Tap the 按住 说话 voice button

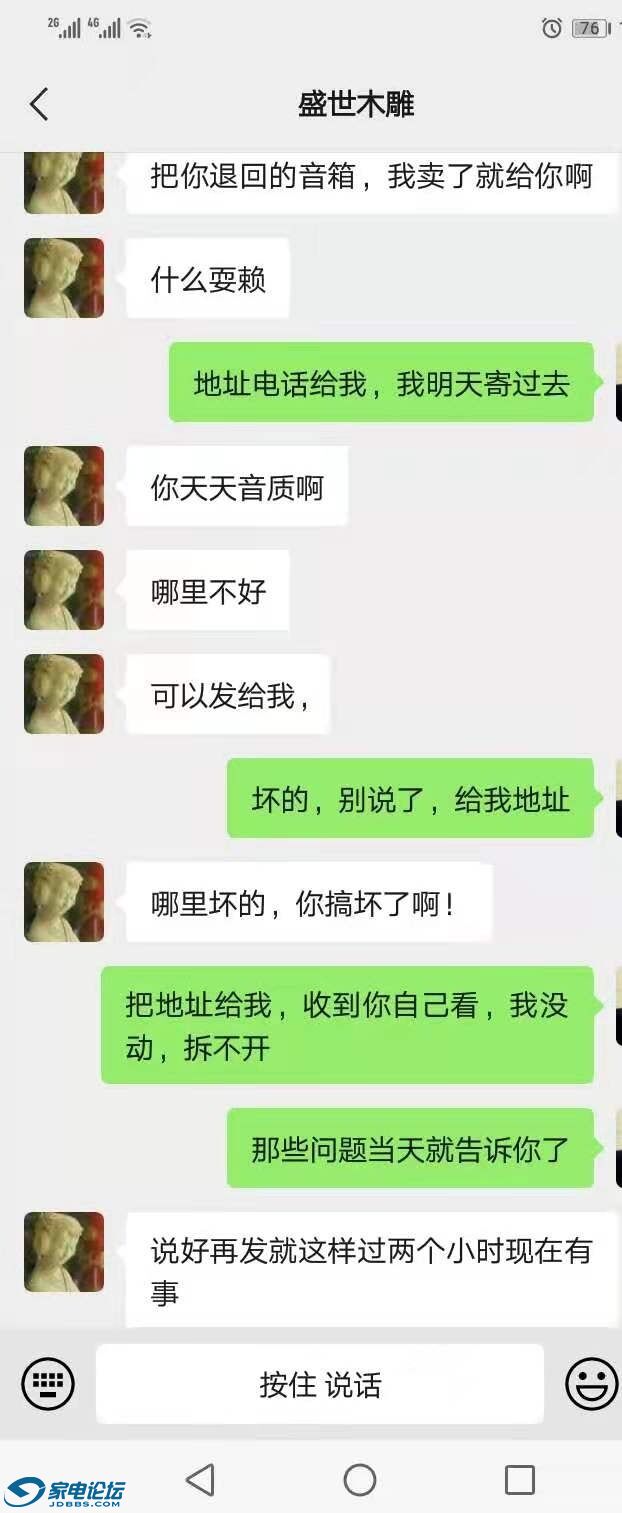click(320, 1385)
